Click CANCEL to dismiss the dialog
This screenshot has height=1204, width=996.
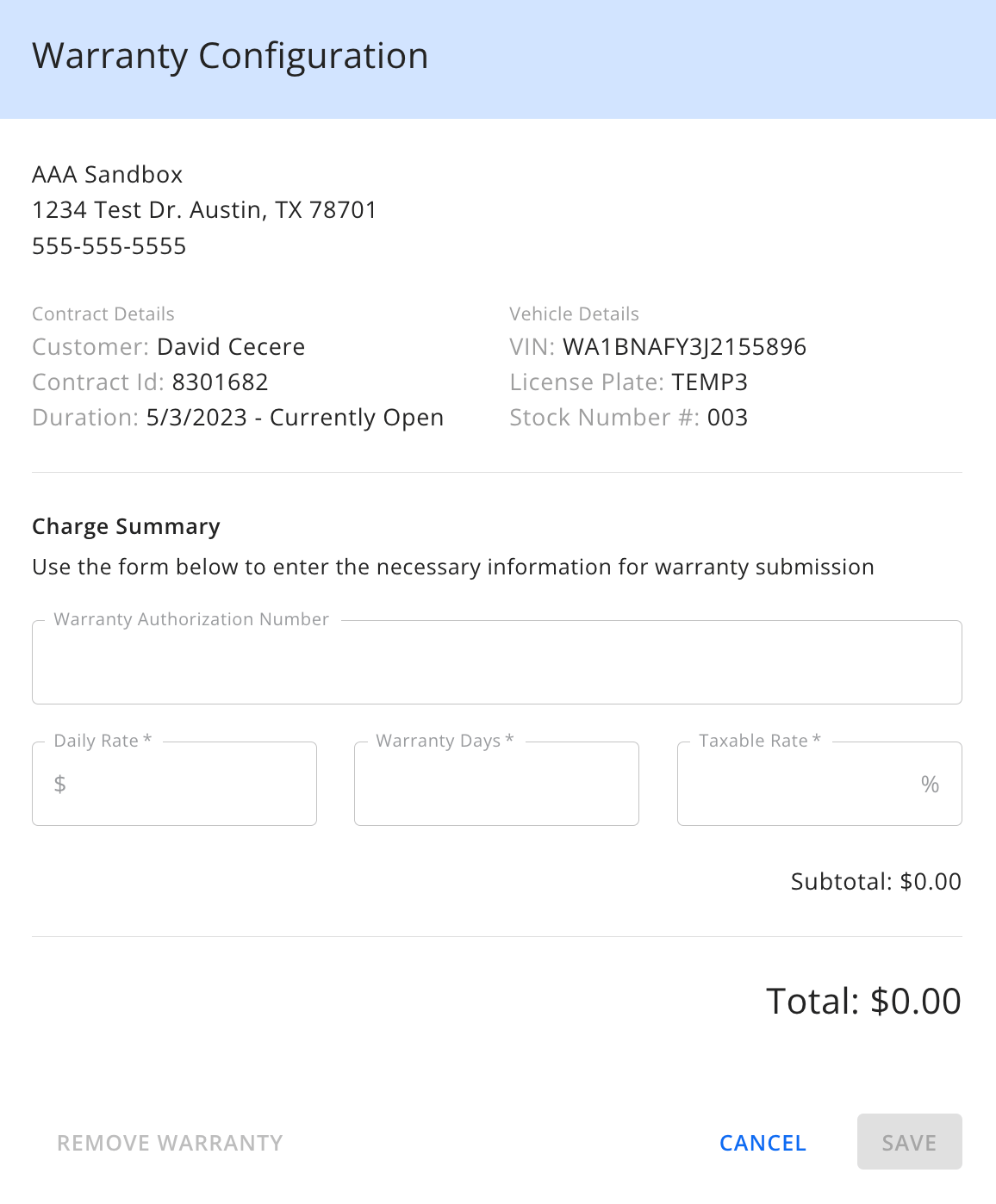tap(762, 1142)
